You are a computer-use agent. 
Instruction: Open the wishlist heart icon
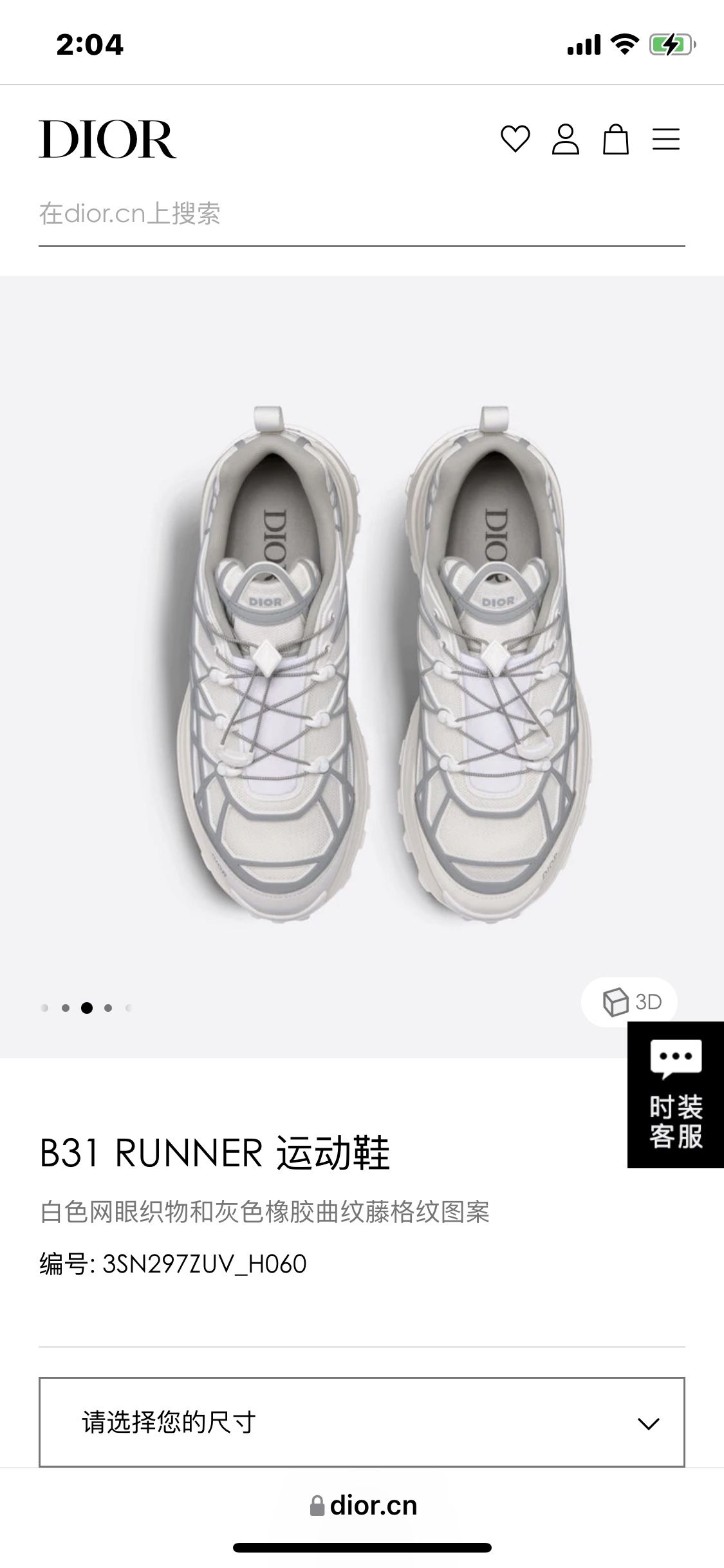tap(515, 139)
